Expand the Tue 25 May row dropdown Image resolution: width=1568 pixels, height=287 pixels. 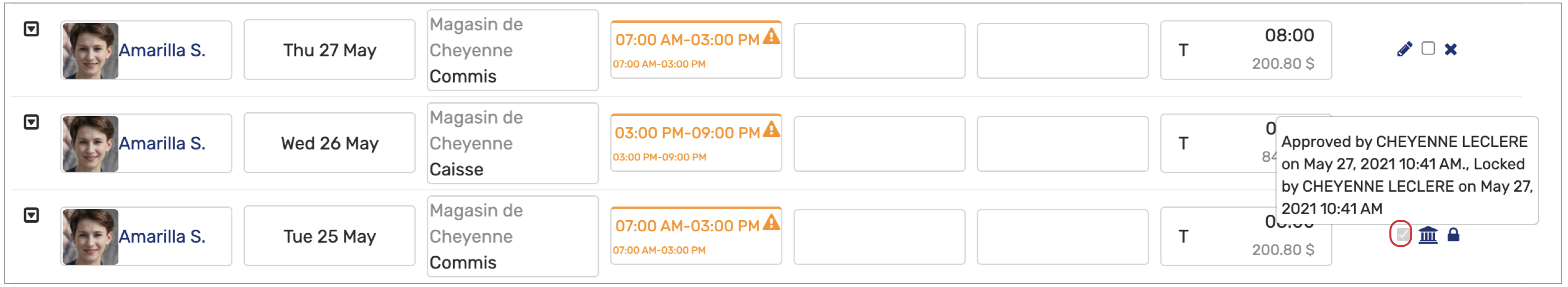31,216
